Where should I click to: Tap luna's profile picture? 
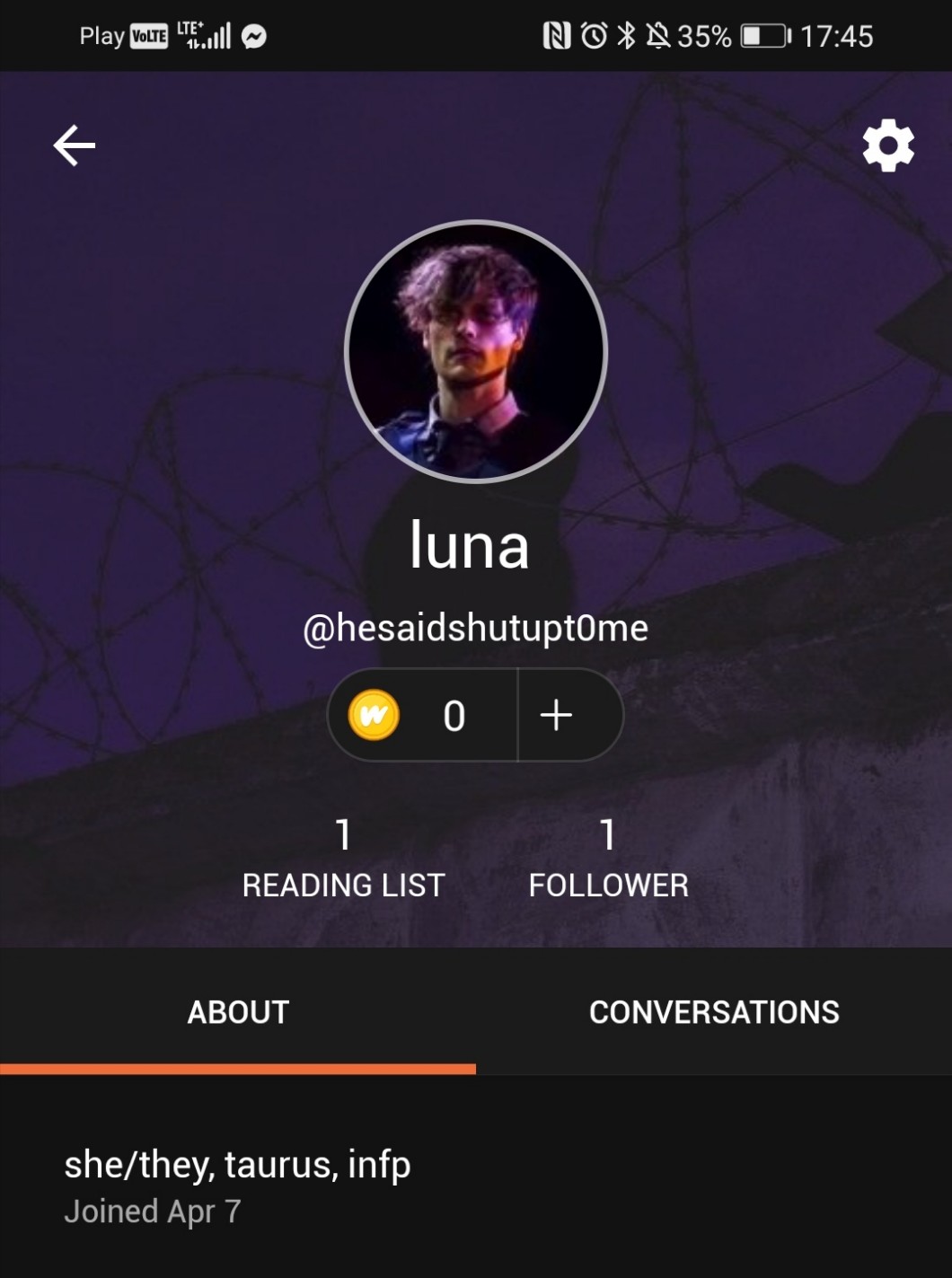(476, 352)
